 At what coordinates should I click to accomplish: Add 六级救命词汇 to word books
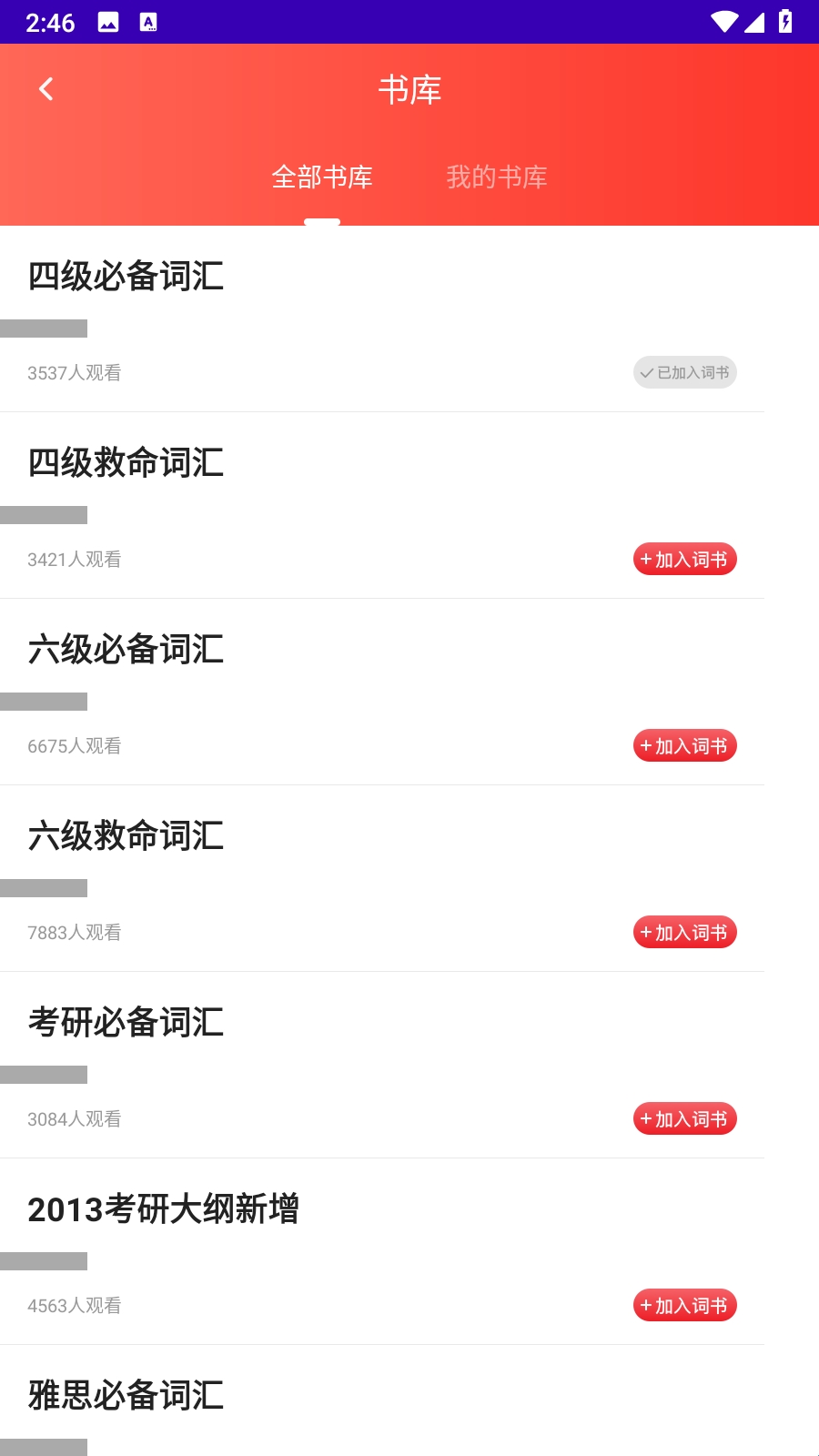click(x=685, y=932)
